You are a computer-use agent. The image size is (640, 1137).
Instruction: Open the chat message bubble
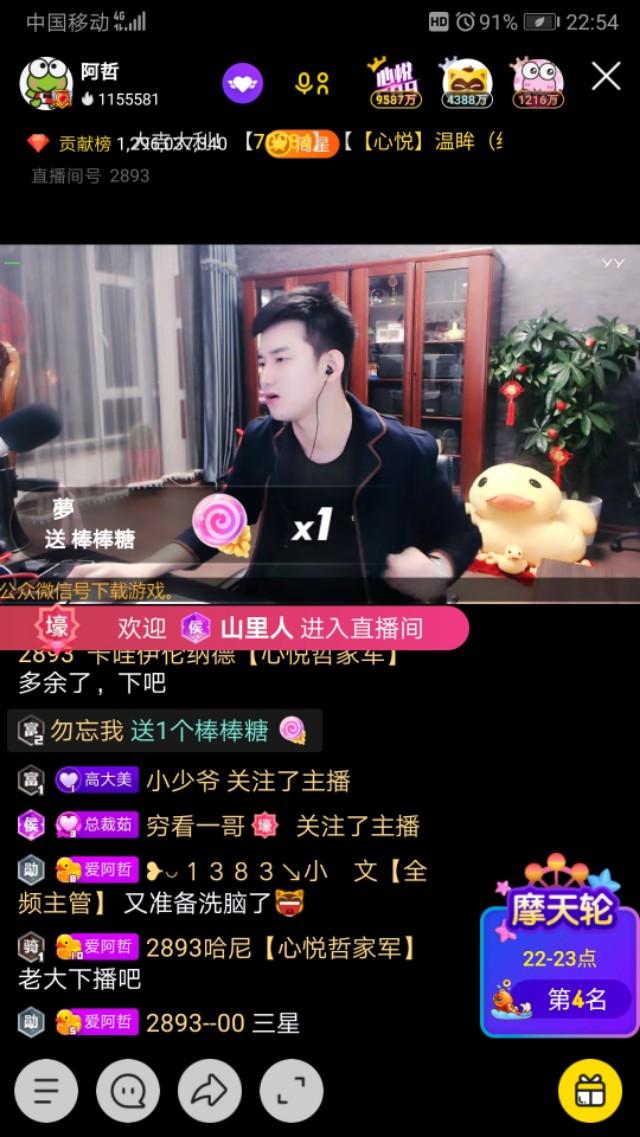click(128, 1091)
